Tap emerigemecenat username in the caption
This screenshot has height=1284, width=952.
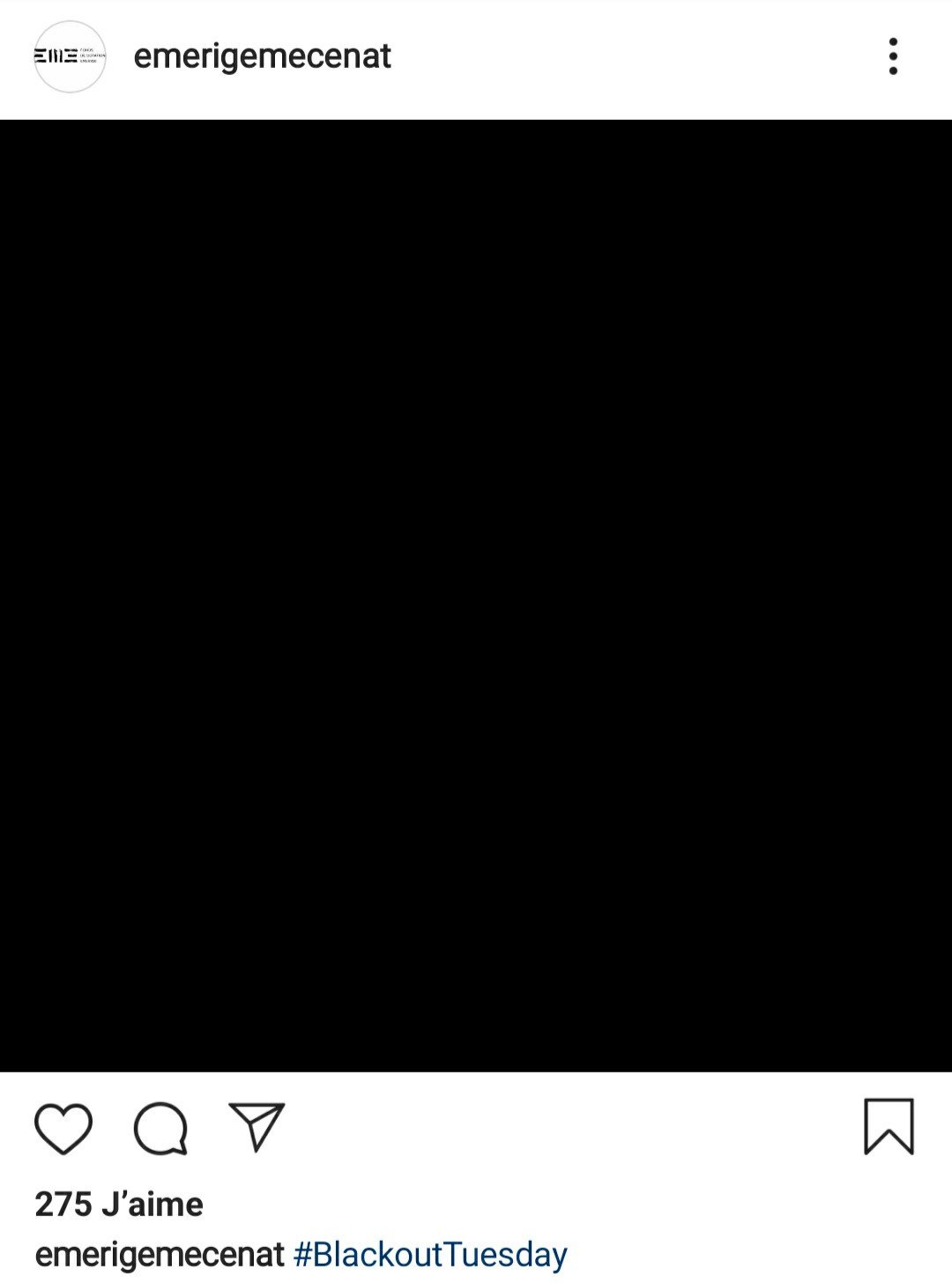click(160, 1254)
